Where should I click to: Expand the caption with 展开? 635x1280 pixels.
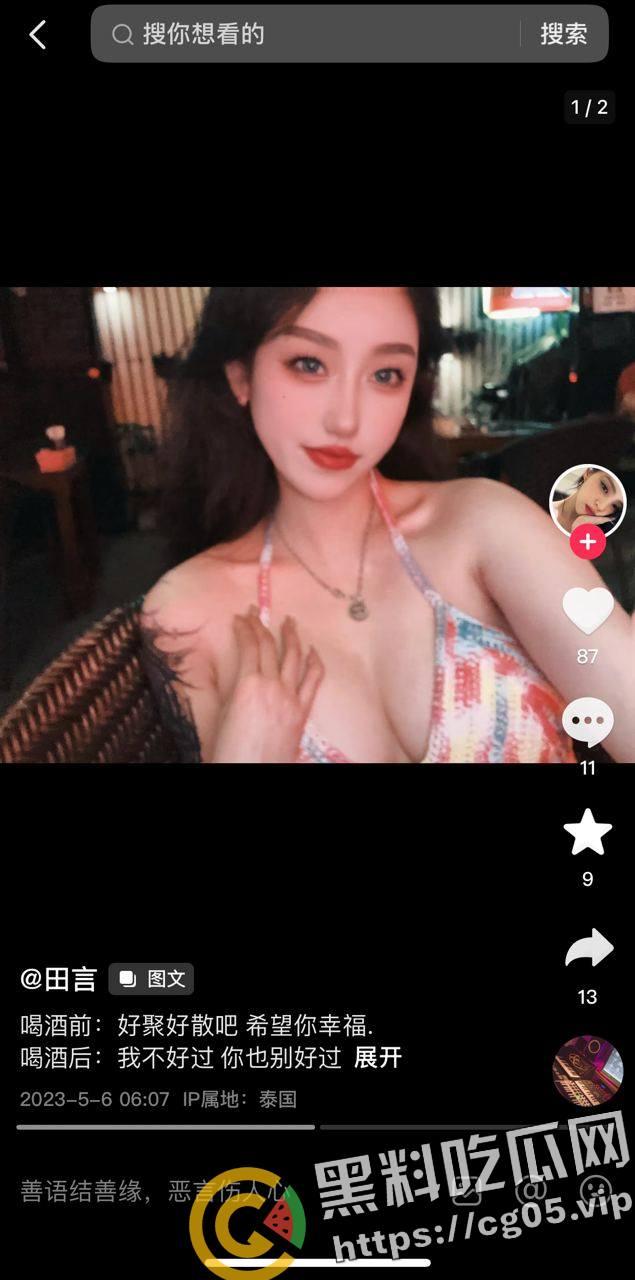(x=378, y=1057)
